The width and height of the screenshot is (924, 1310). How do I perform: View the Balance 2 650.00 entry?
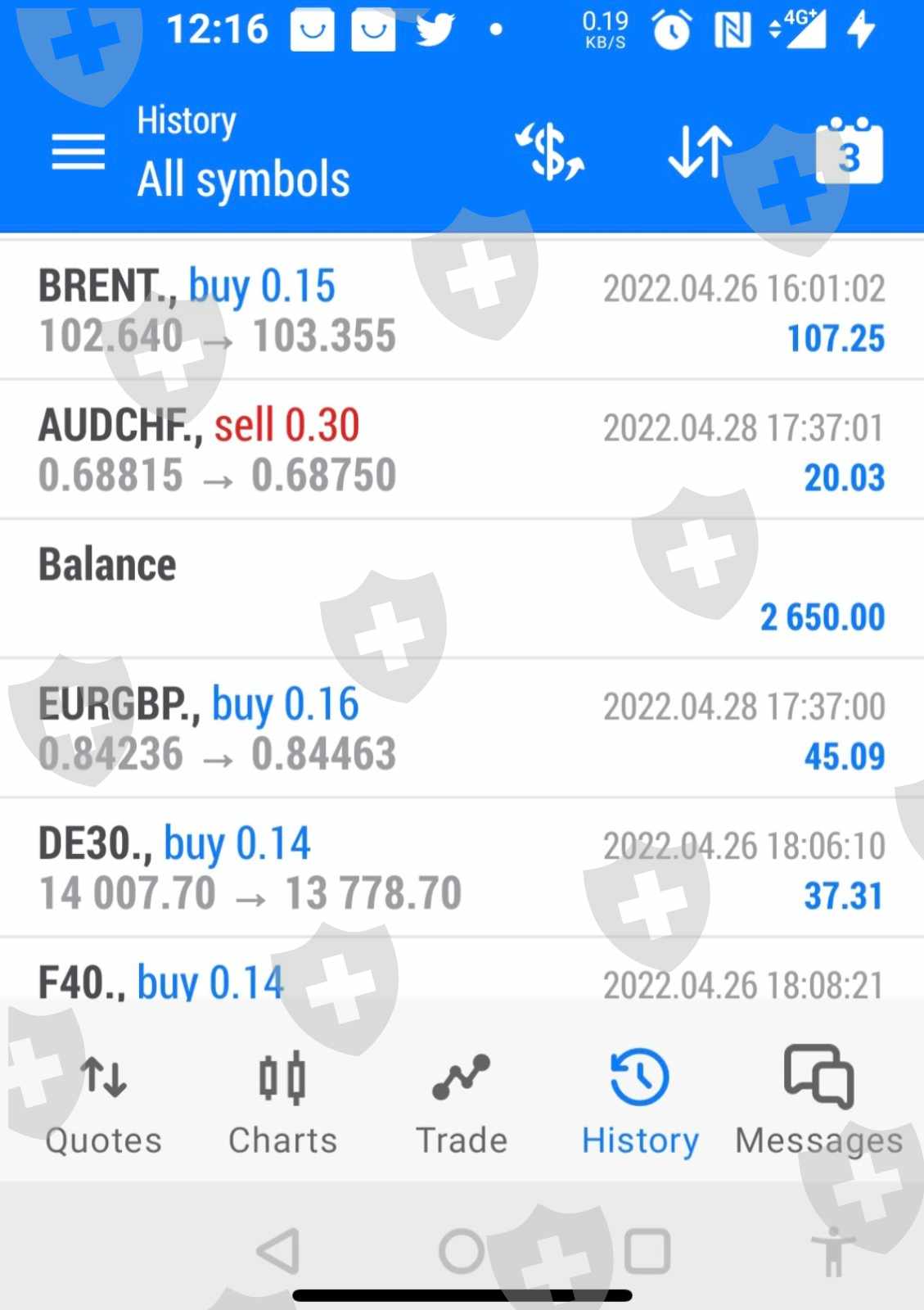[462, 589]
